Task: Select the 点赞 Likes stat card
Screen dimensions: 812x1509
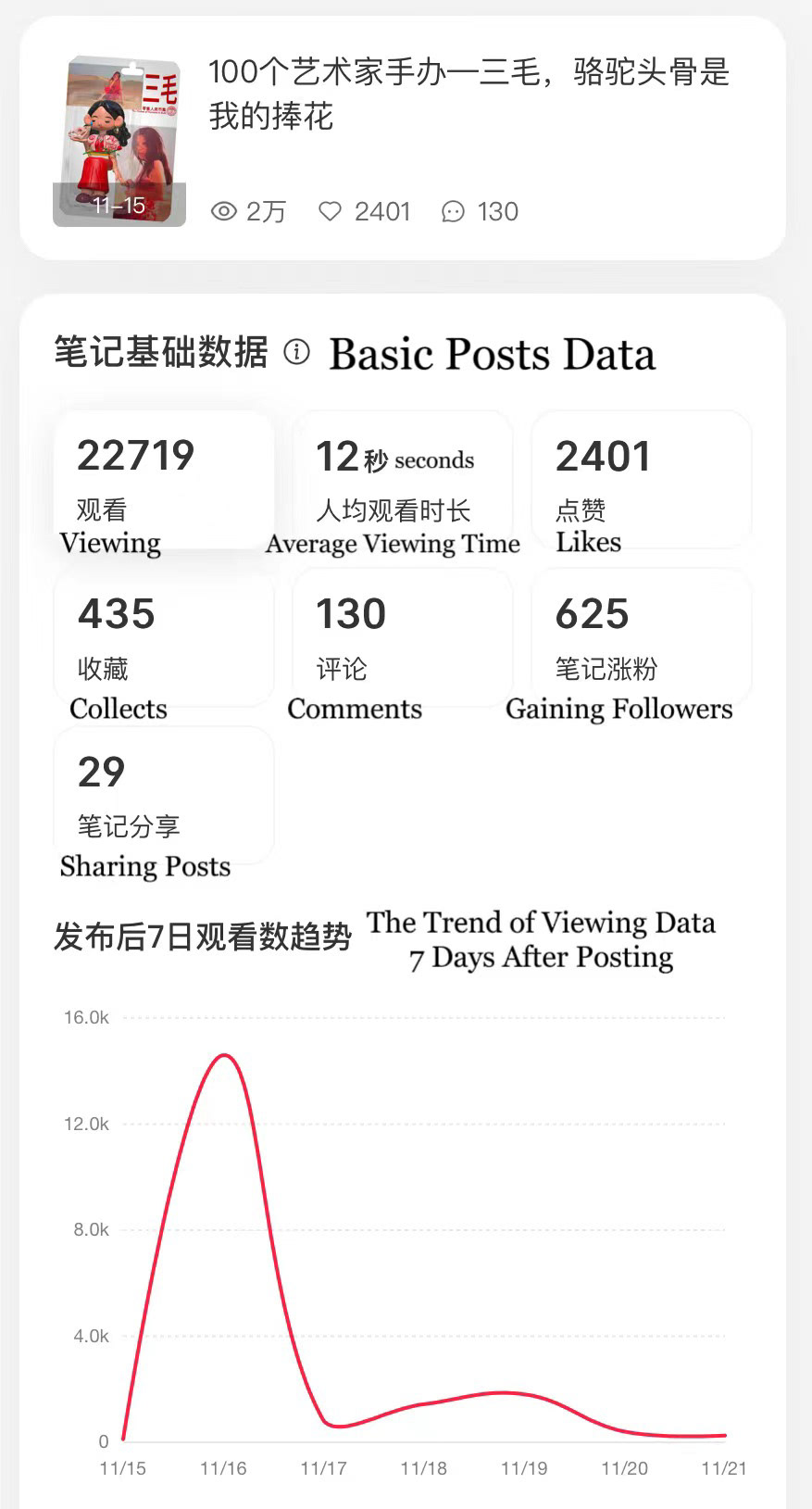Action: tap(641, 480)
